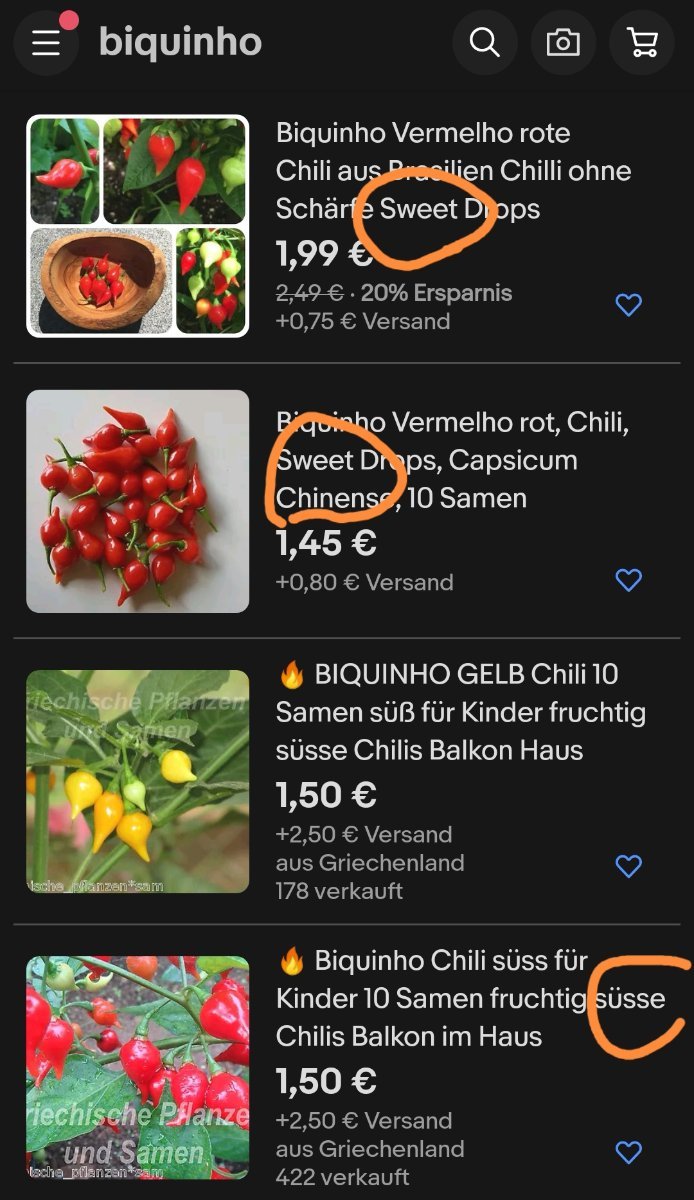Image resolution: width=694 pixels, height=1200 pixels.
Task: Start camera image search
Action: pyautogui.click(x=563, y=42)
